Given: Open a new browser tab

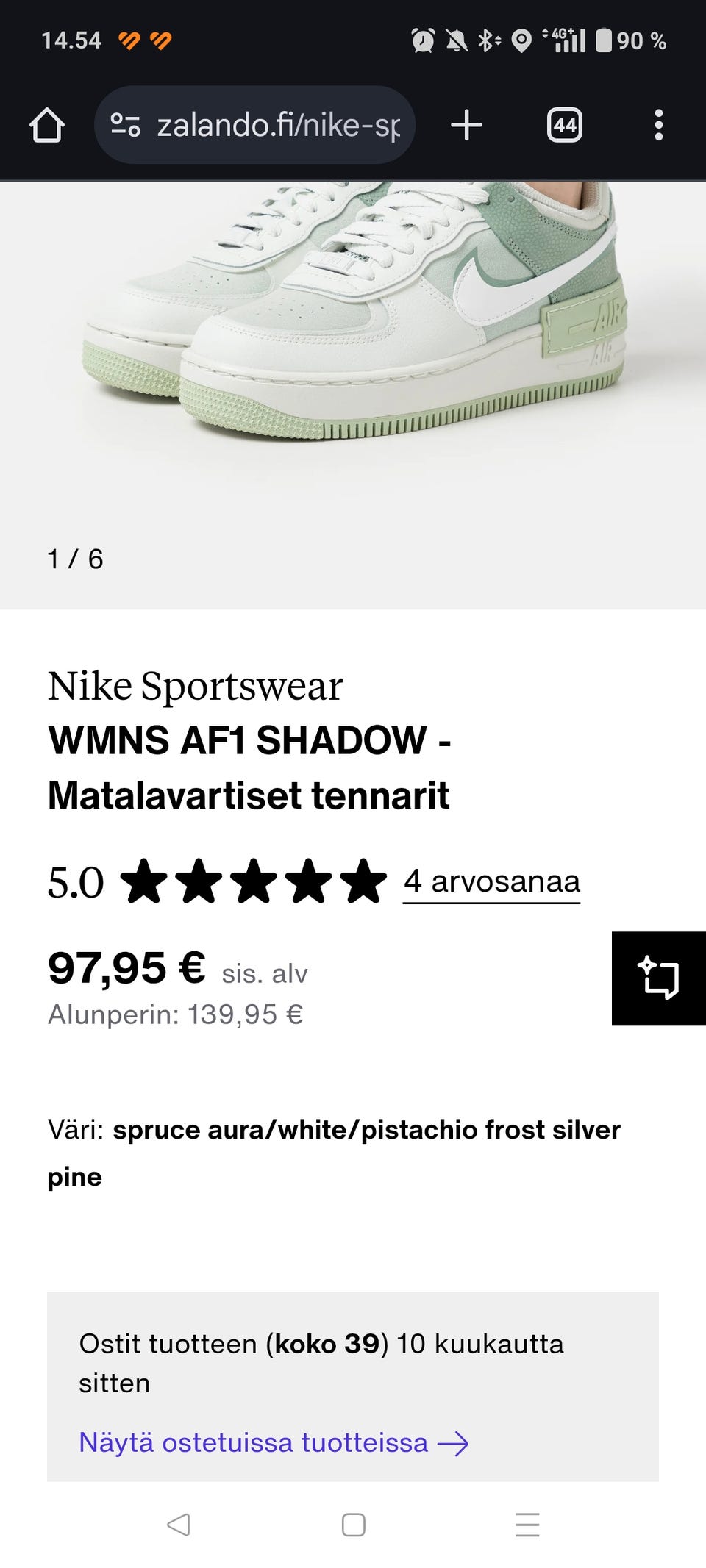Looking at the screenshot, I should [466, 125].
